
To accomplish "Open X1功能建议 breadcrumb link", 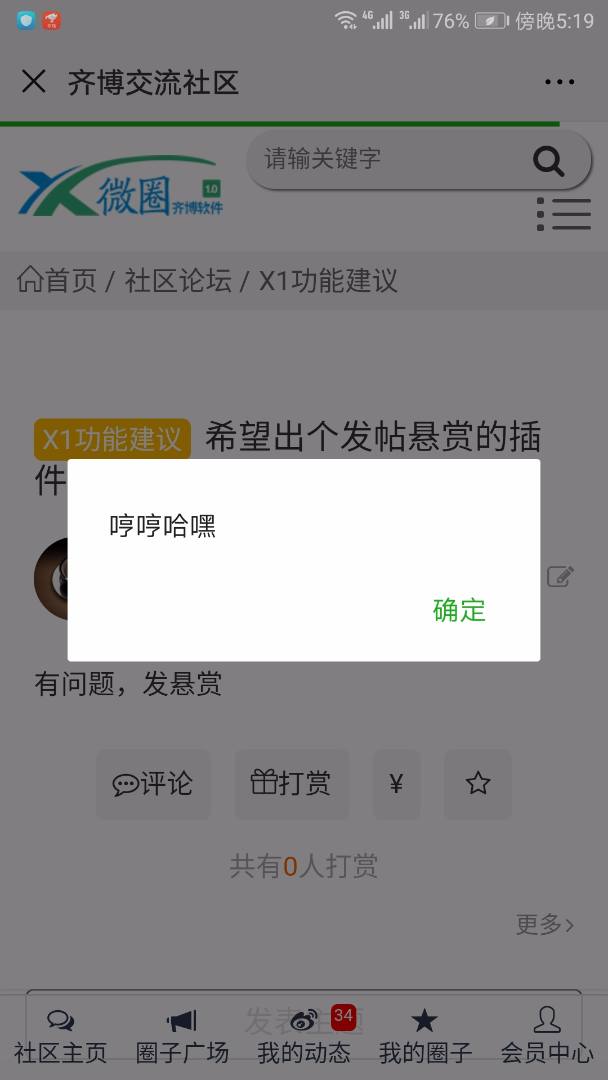I will coord(328,281).
